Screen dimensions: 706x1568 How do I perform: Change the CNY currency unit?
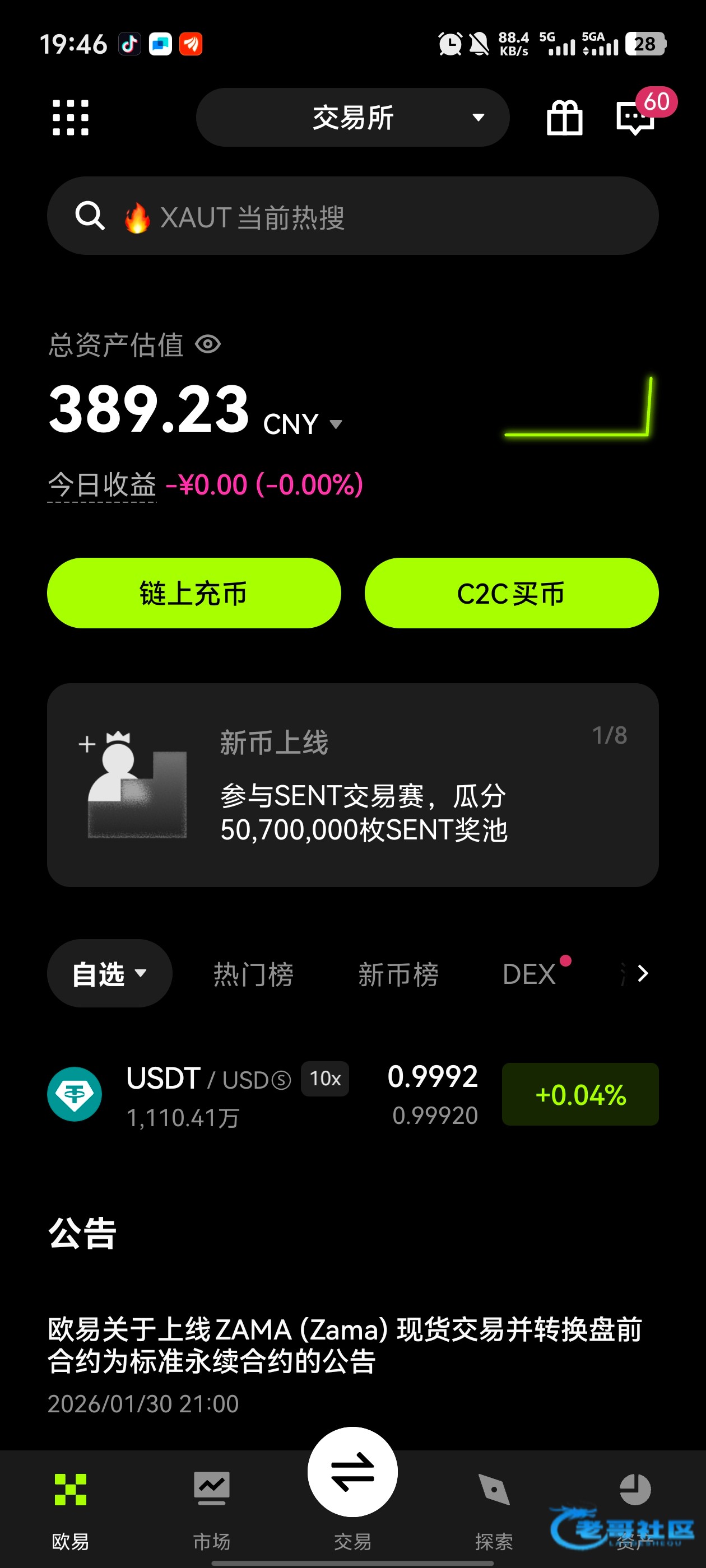[x=303, y=424]
